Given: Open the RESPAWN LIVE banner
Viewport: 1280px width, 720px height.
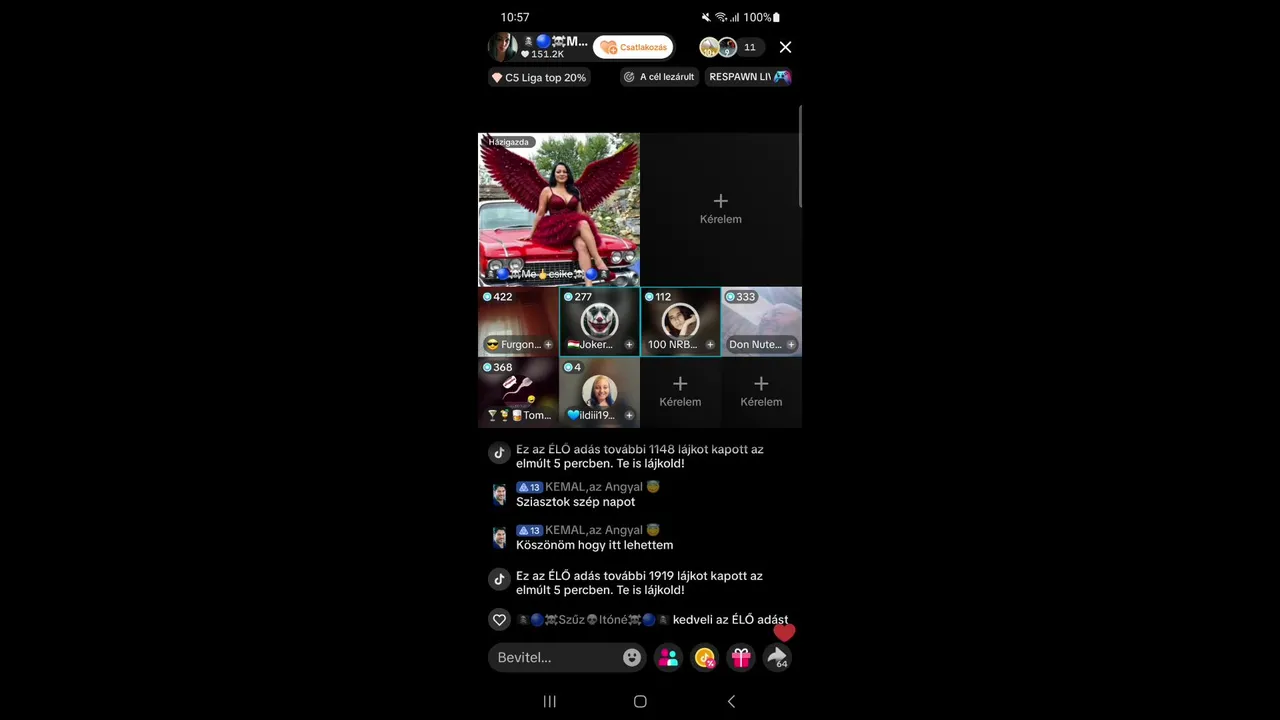Looking at the screenshot, I should [x=748, y=77].
